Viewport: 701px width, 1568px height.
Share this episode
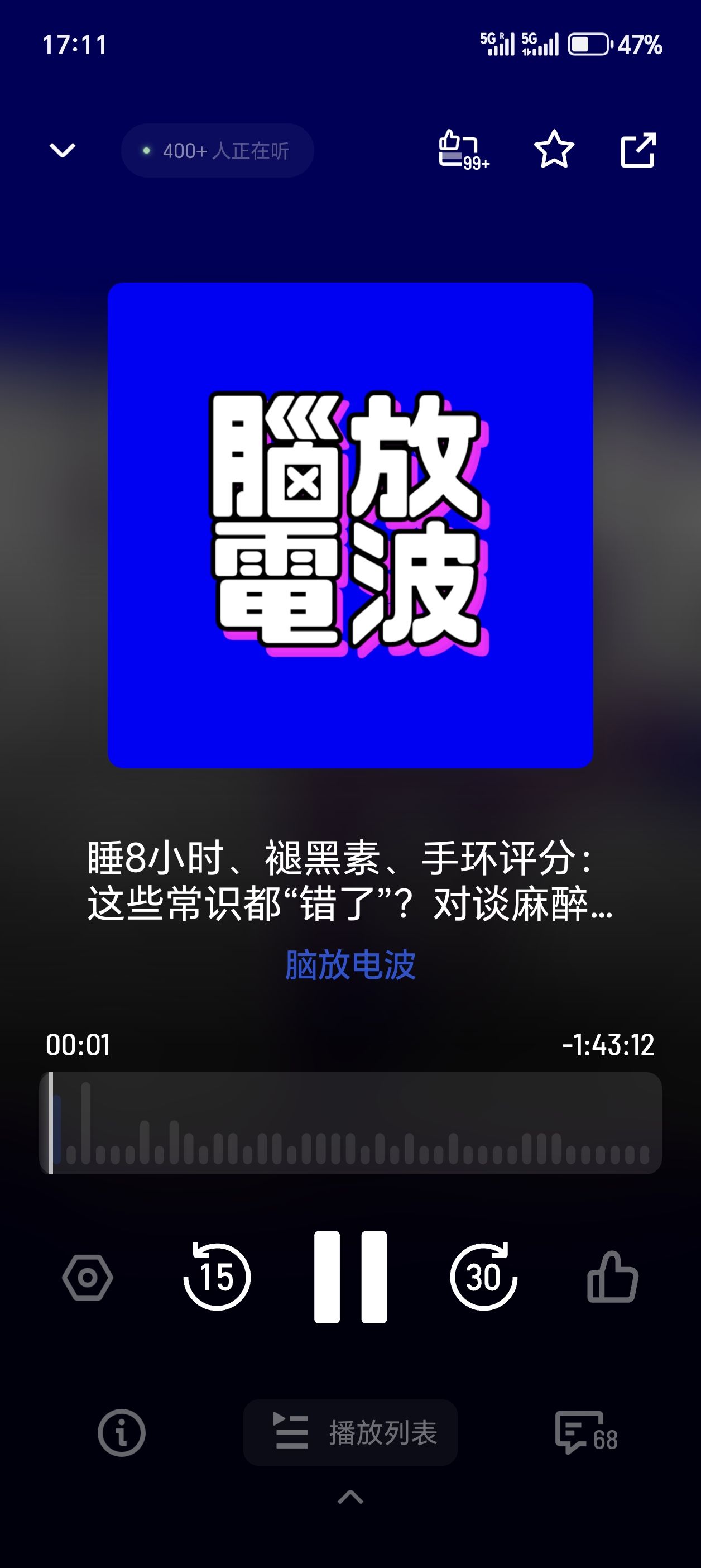(x=638, y=150)
